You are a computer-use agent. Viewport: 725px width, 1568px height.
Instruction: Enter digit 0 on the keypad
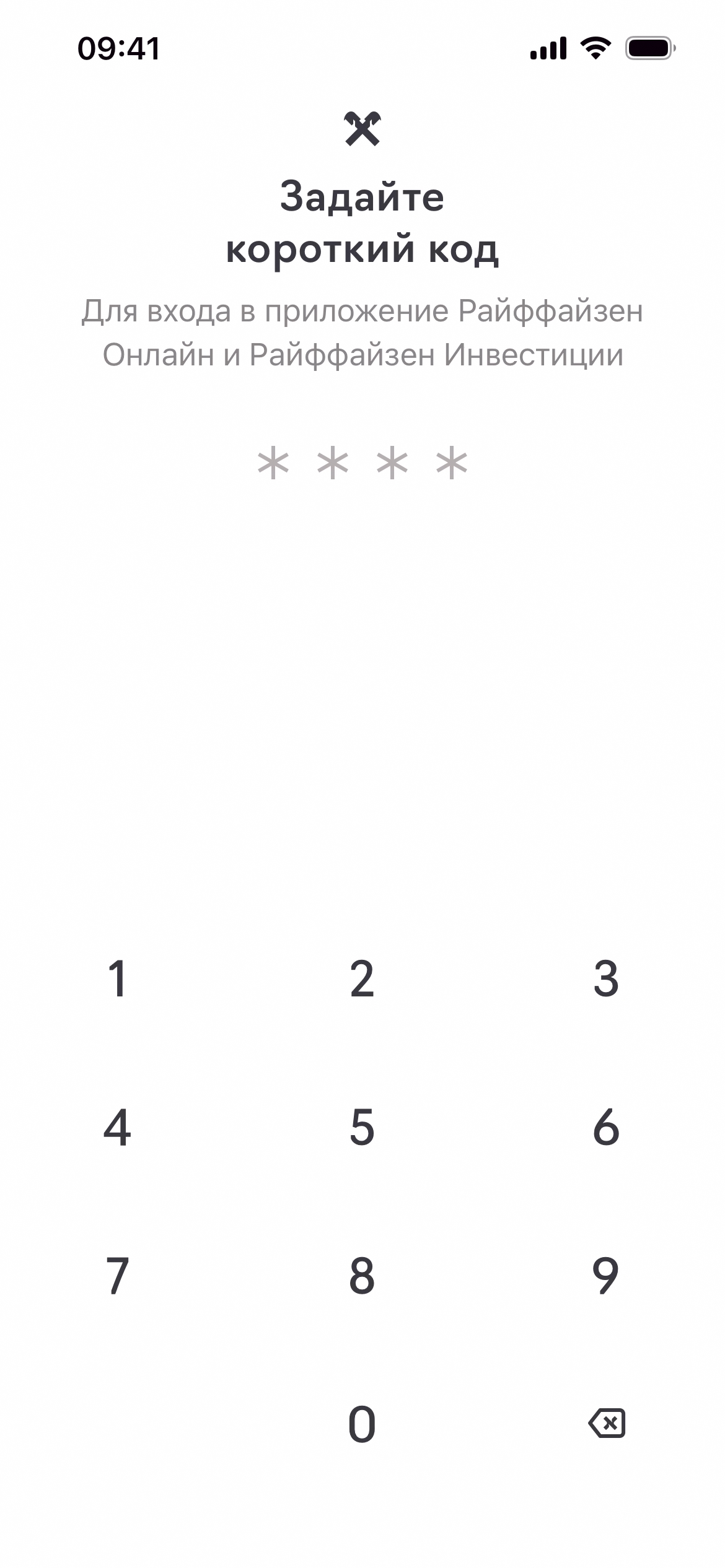point(362,1424)
